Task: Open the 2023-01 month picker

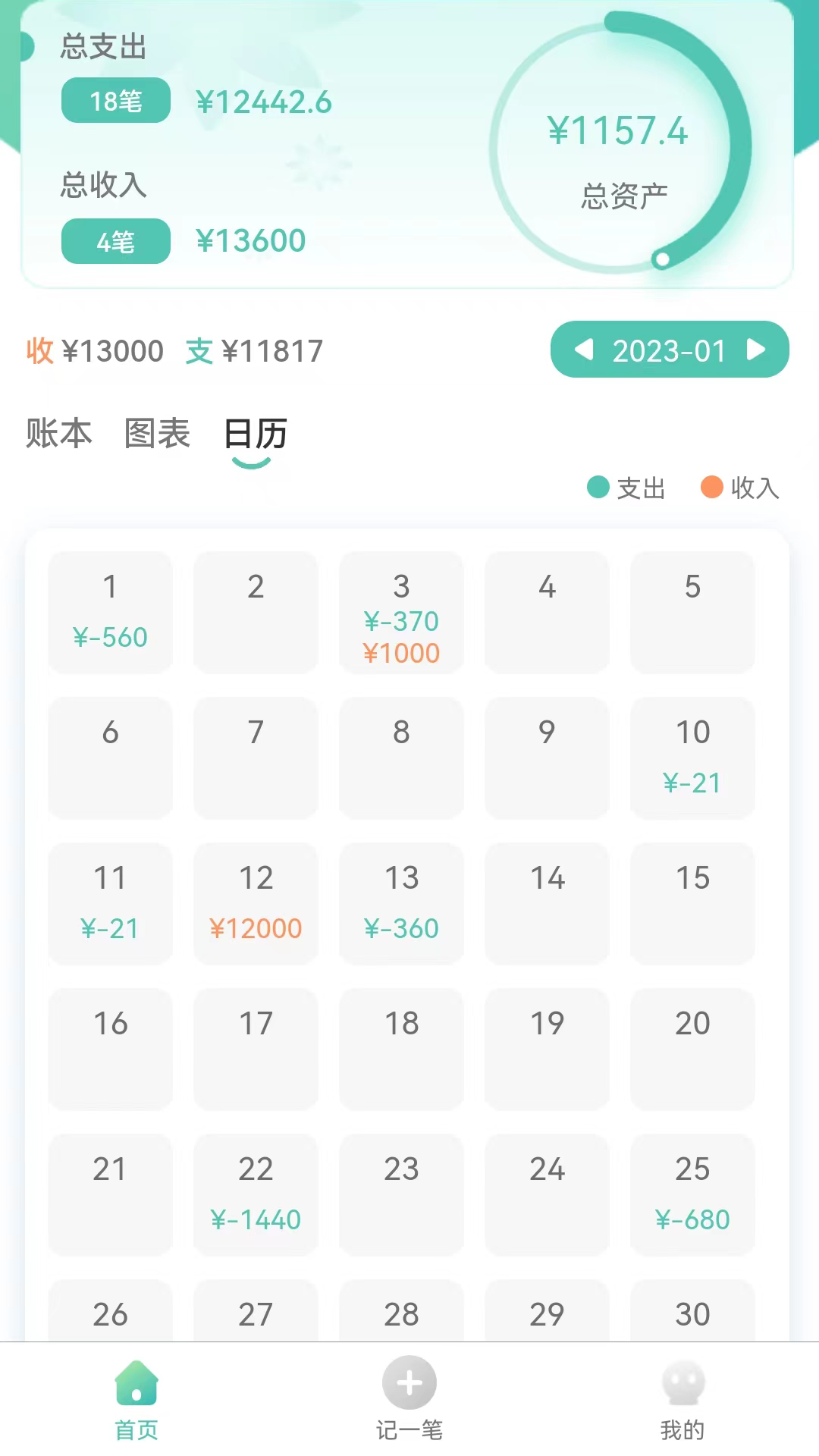Action: click(x=669, y=350)
